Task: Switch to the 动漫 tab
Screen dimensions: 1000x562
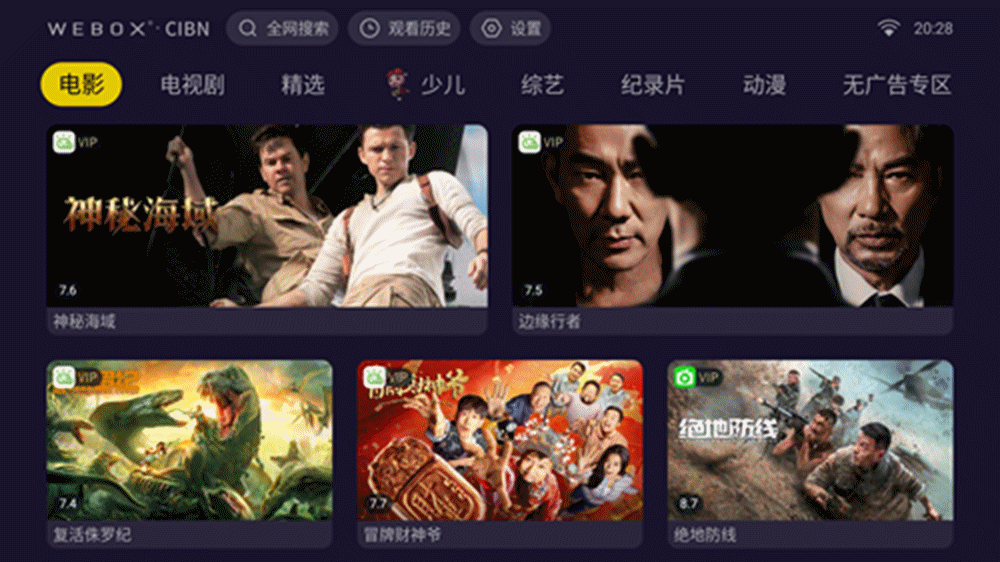Action: tap(764, 86)
